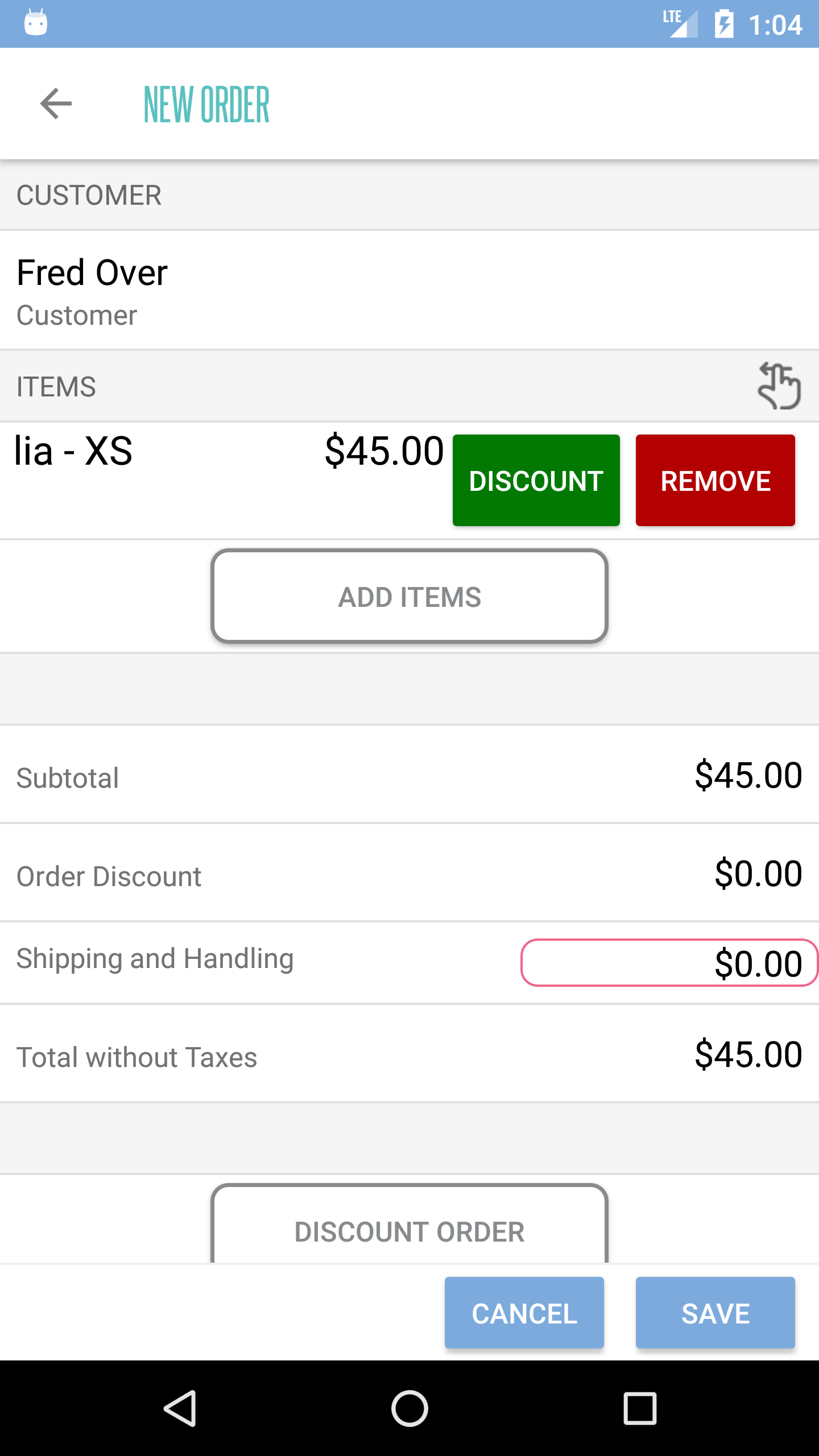
Task: Cancel the new order
Action: click(x=524, y=1313)
